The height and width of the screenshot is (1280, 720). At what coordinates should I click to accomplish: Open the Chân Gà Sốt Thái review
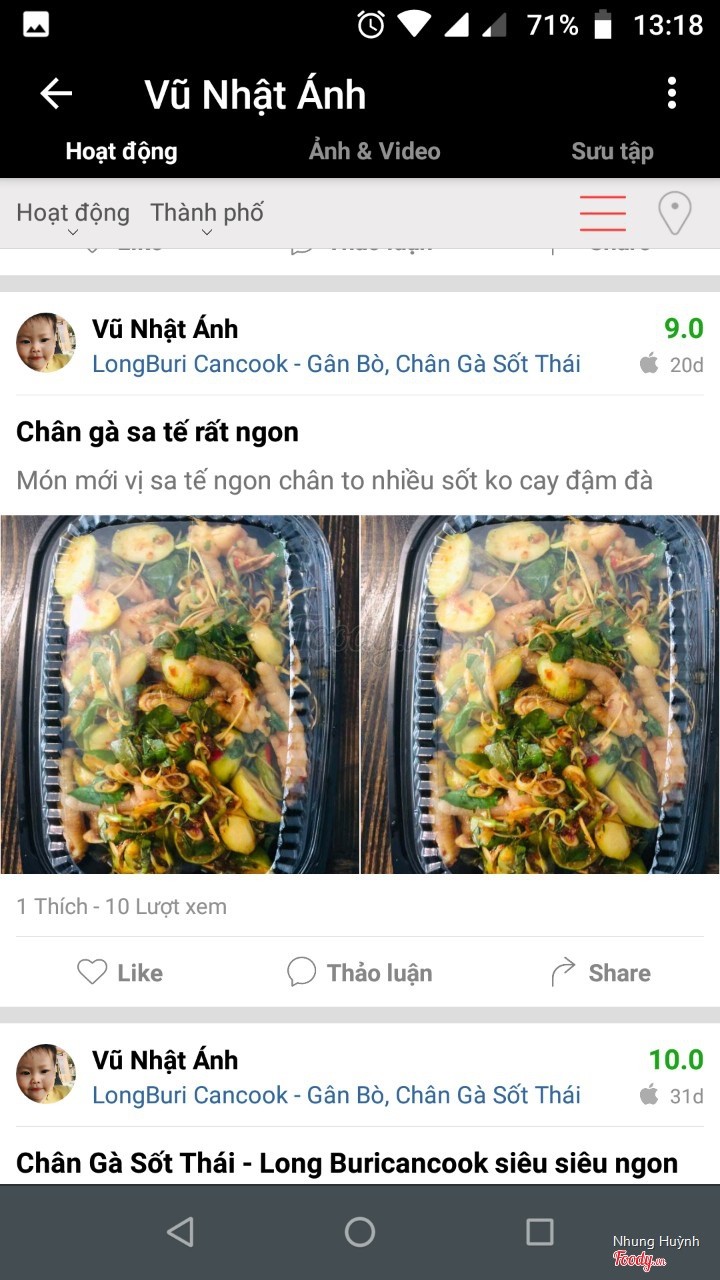(x=347, y=1163)
